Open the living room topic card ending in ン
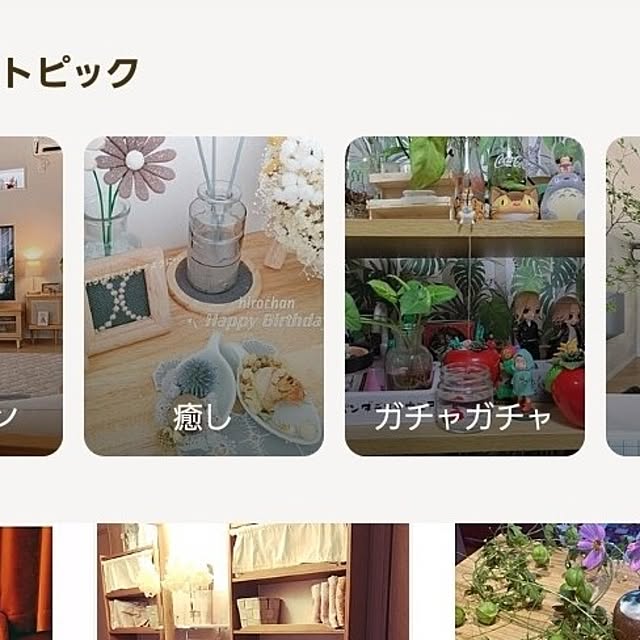 point(30,296)
